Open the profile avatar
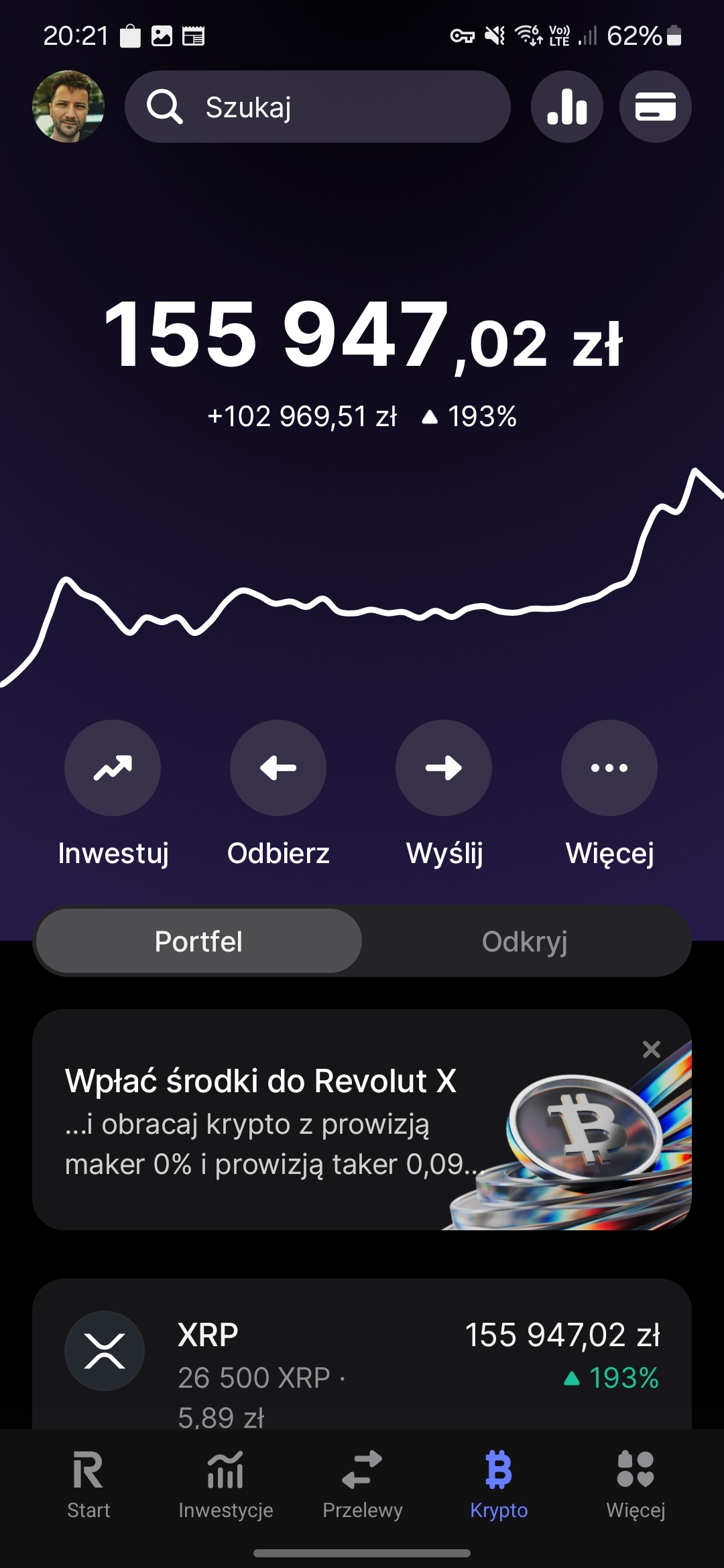Screen dimensions: 724x1568 click(x=68, y=107)
